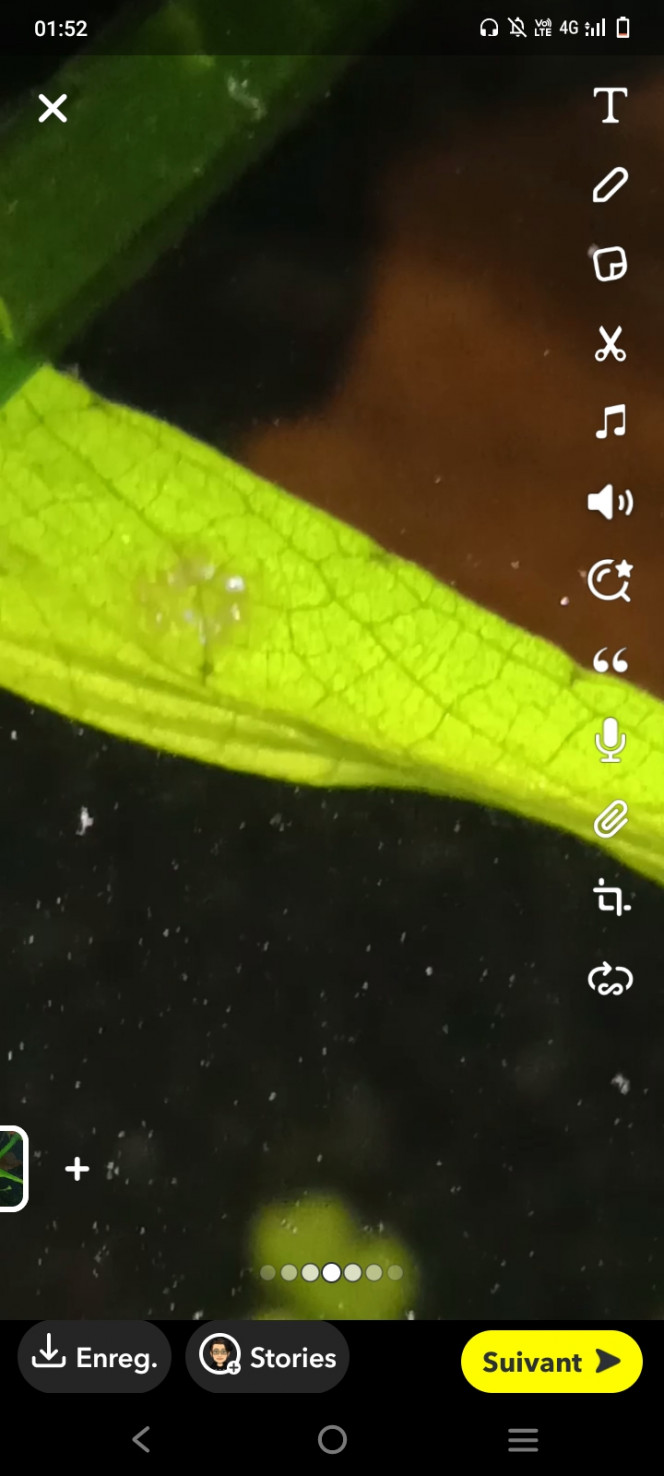Add a quote with quotation marks icon
This screenshot has height=1476, width=664.
click(610, 661)
